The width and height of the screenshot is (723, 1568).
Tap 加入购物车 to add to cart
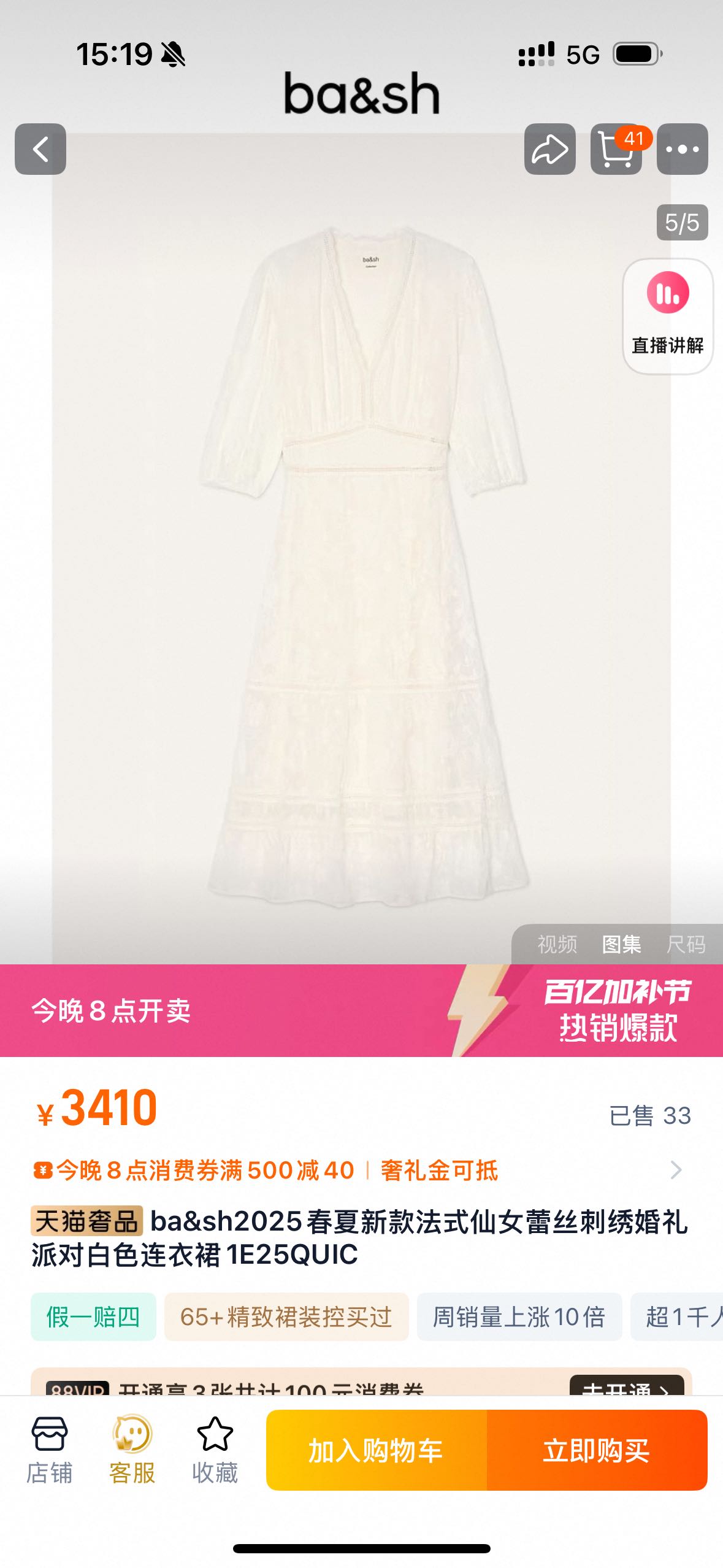(376, 1450)
